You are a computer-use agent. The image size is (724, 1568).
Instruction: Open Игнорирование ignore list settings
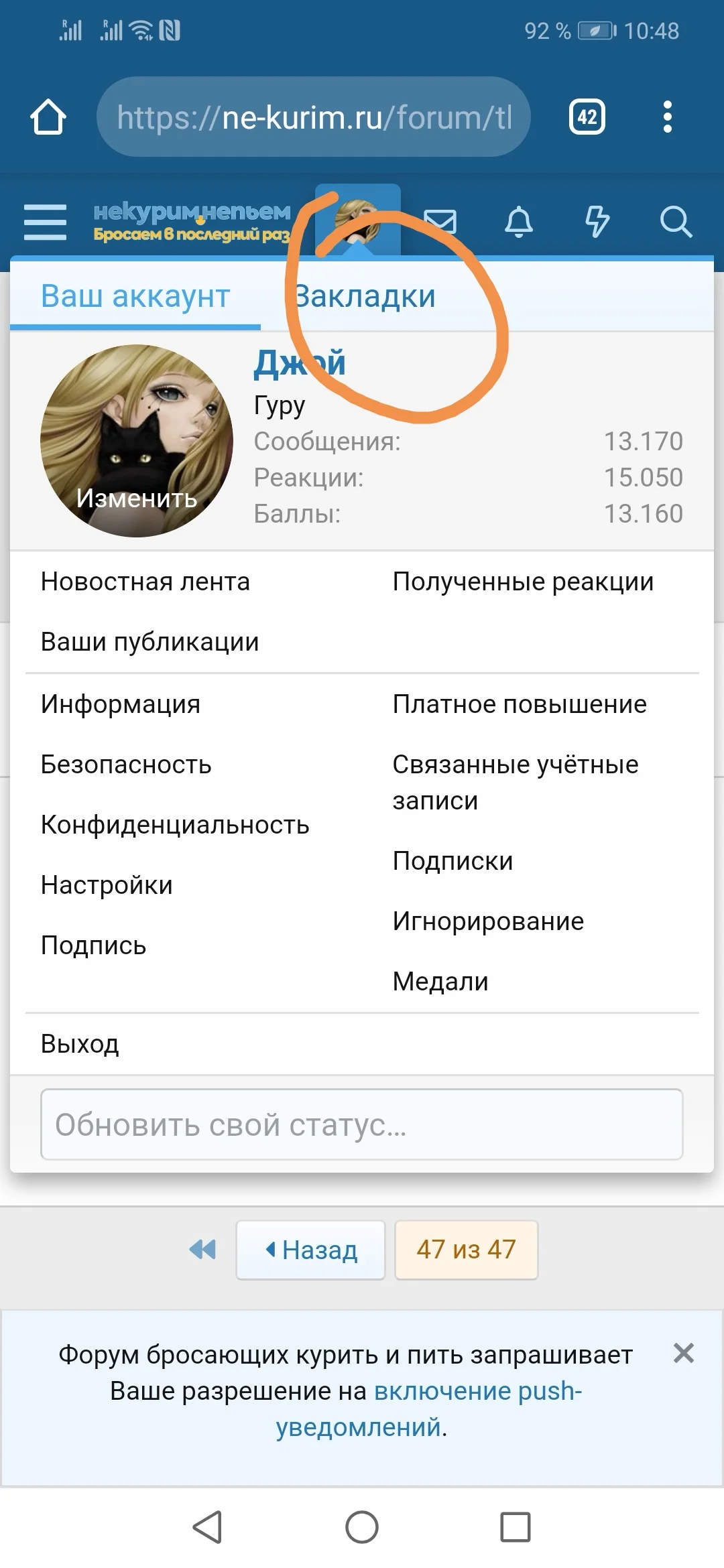487,921
